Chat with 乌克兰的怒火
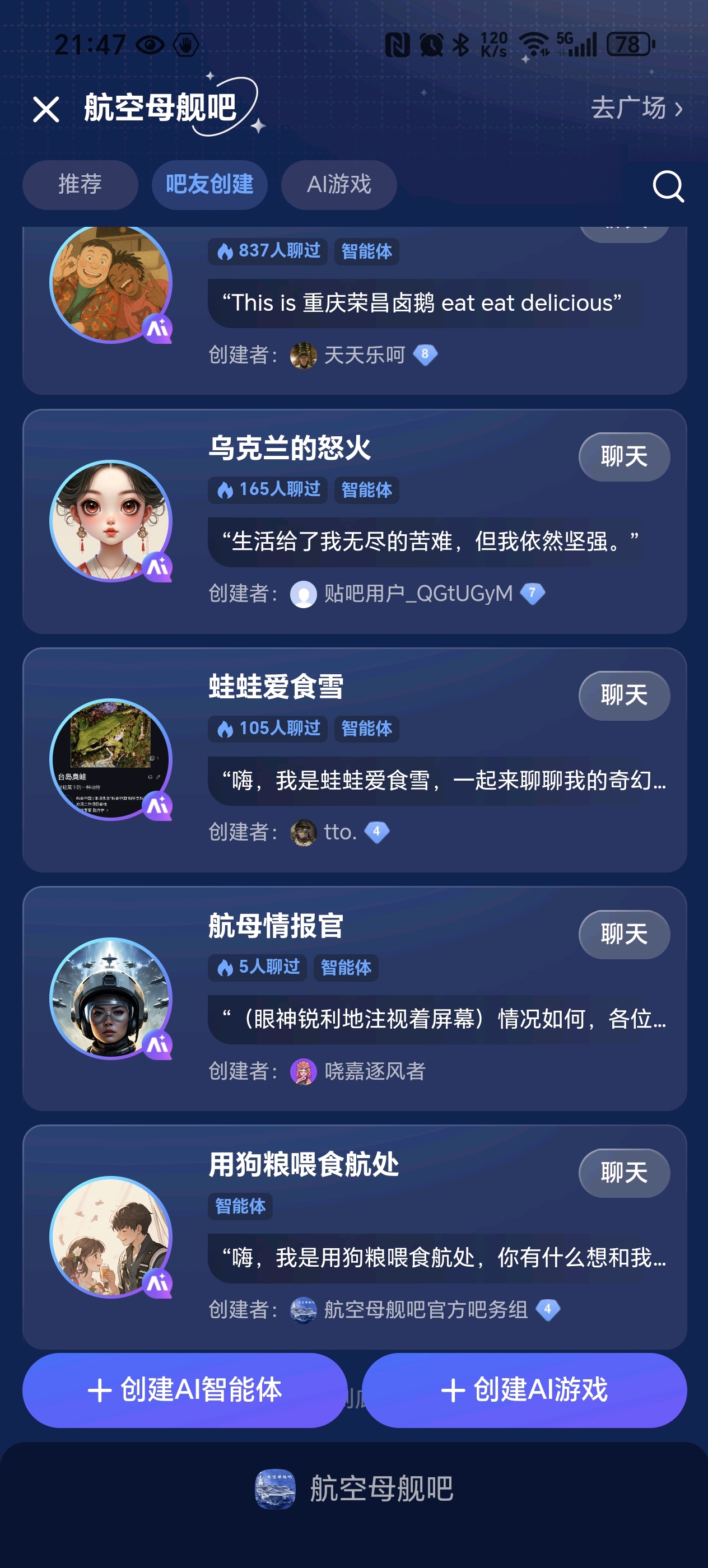 pos(623,456)
